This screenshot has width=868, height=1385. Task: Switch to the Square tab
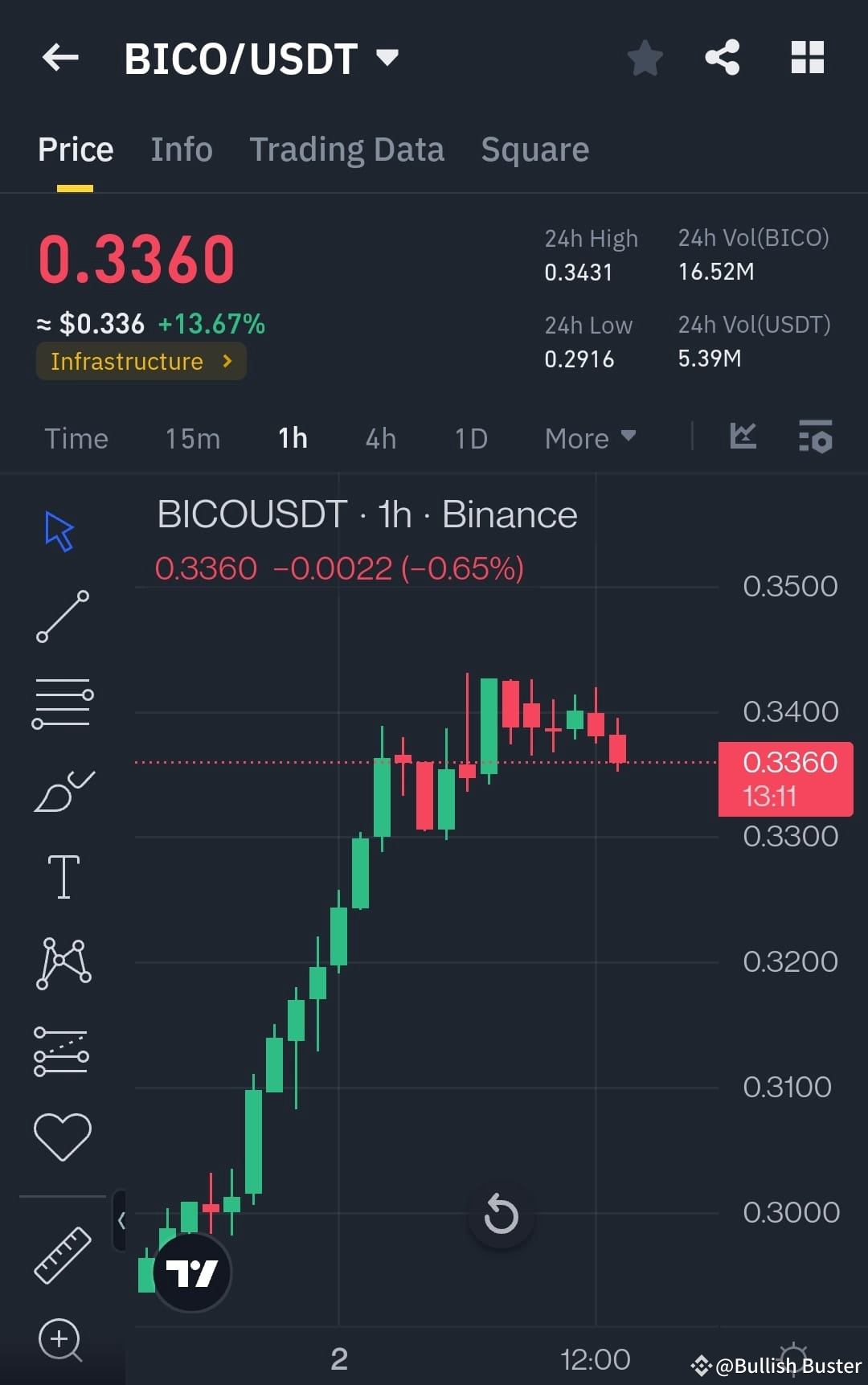coord(534,149)
